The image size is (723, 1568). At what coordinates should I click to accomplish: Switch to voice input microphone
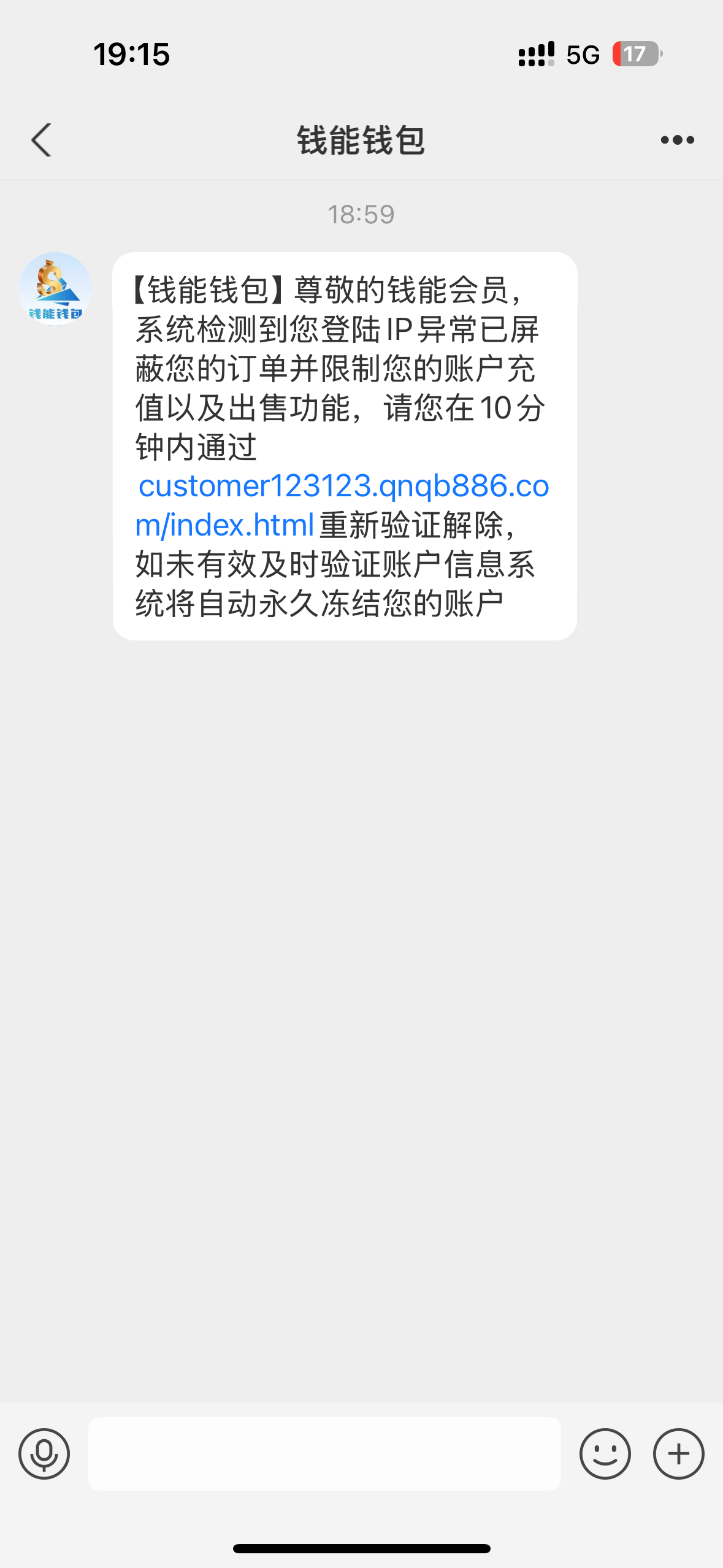[44, 1453]
